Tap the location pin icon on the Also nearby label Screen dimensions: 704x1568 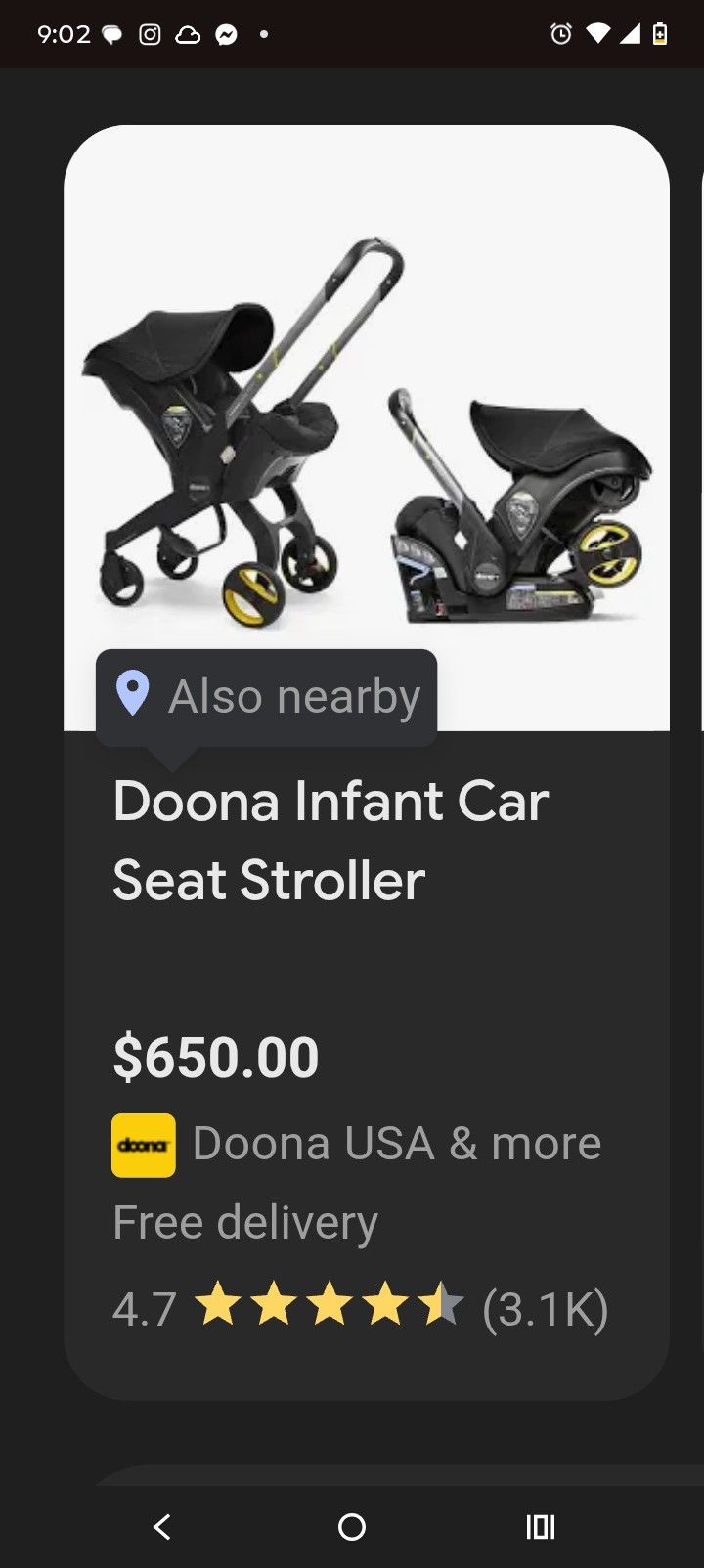(x=133, y=695)
